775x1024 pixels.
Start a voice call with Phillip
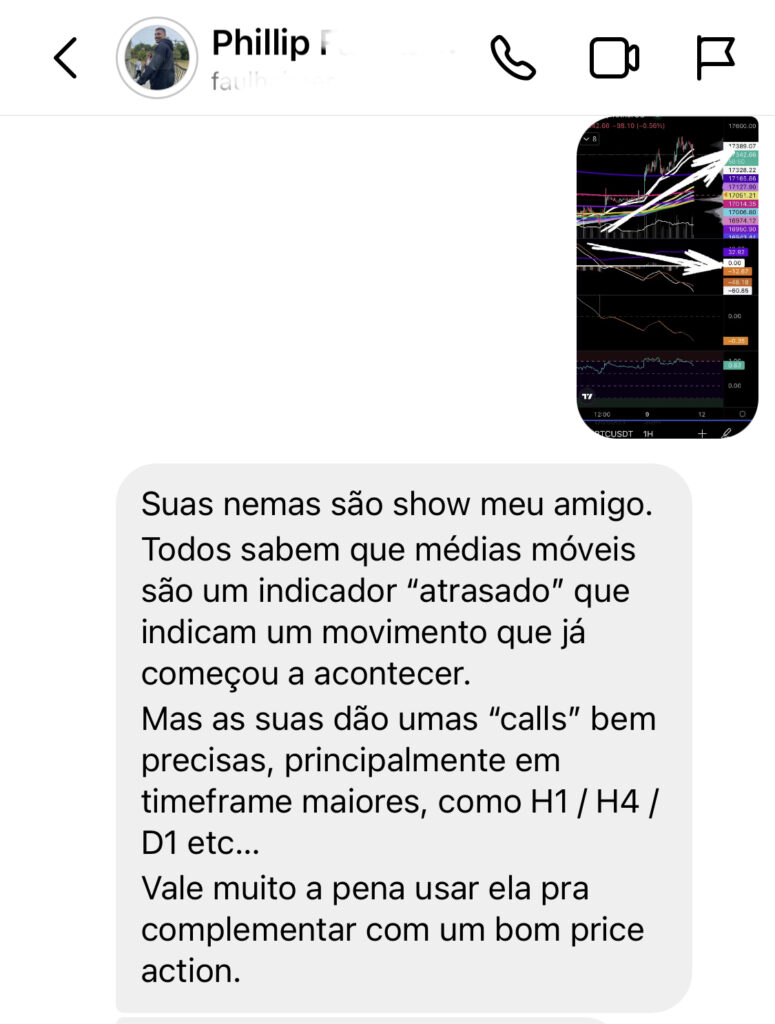point(512,59)
